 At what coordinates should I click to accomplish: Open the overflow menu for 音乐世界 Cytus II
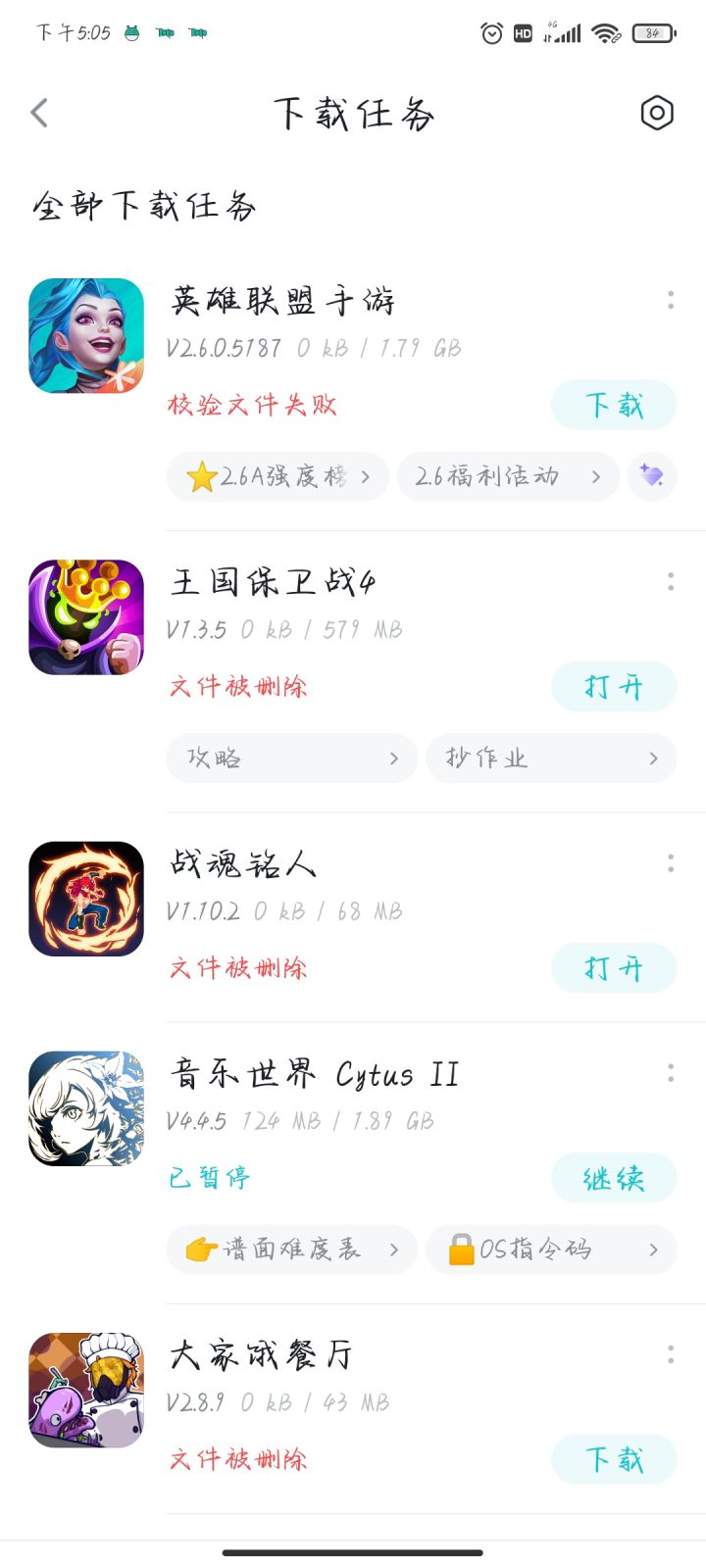coord(671,1073)
